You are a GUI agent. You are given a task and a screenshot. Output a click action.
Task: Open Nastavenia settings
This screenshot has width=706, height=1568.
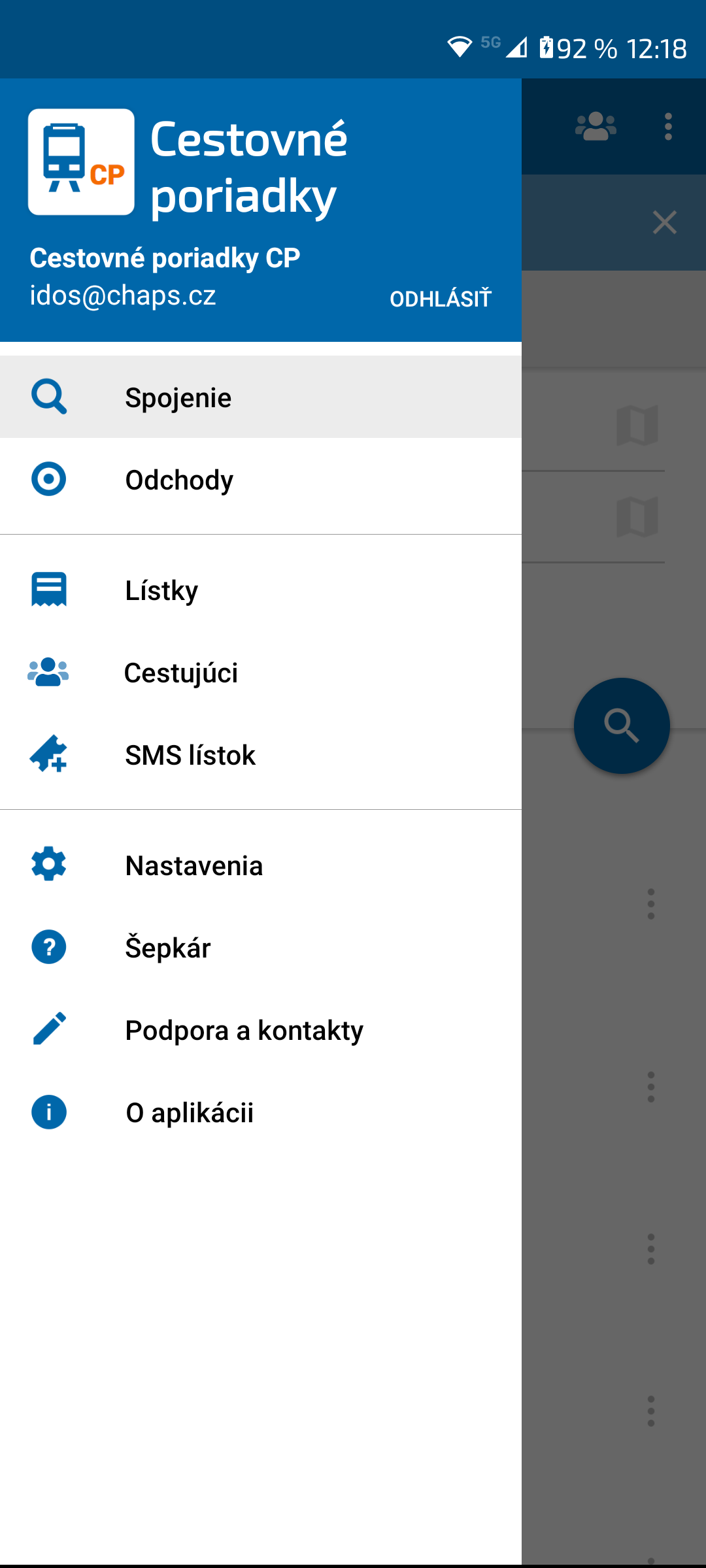(261, 865)
